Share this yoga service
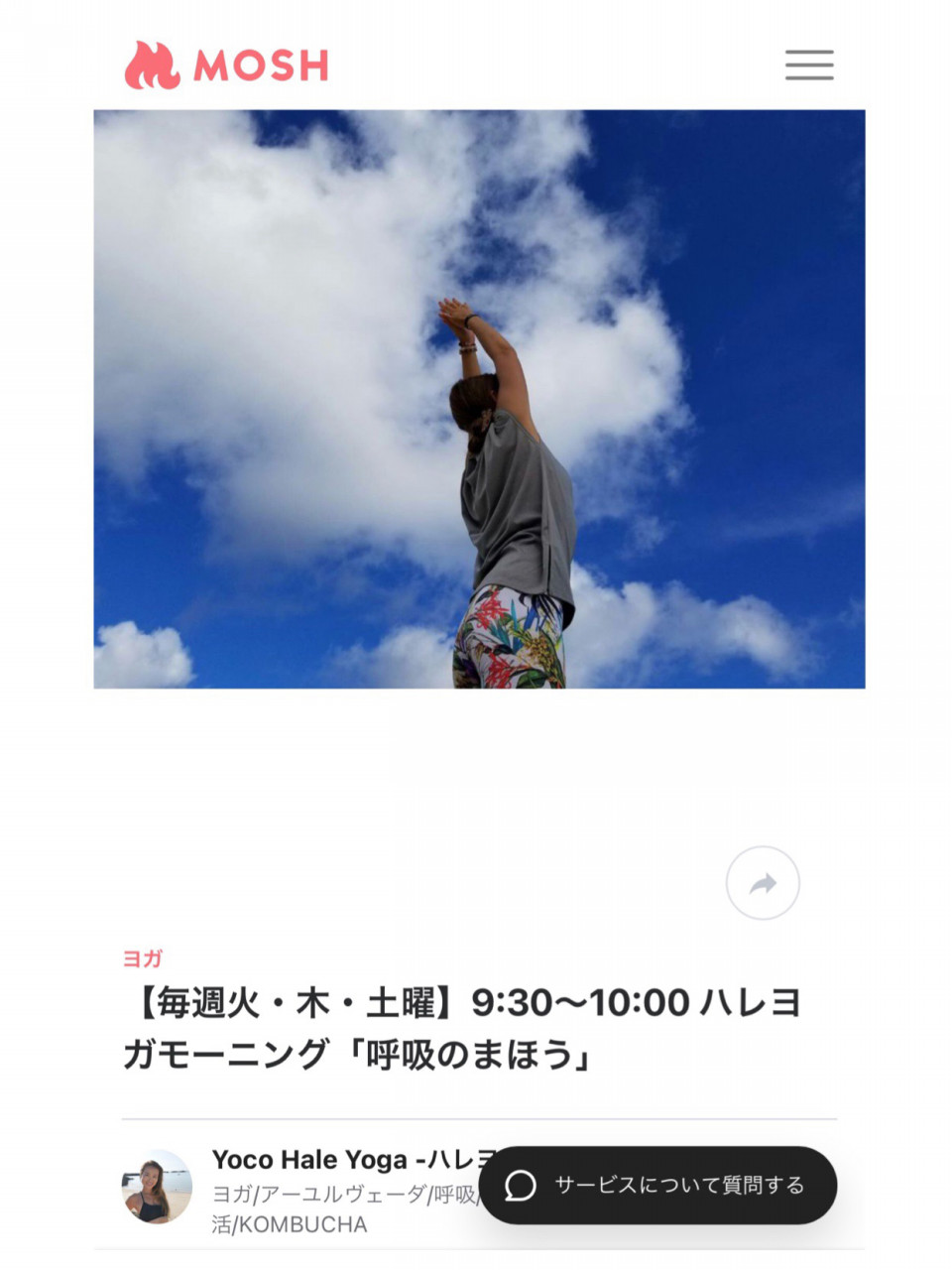The width and height of the screenshot is (952, 1270). tap(762, 883)
